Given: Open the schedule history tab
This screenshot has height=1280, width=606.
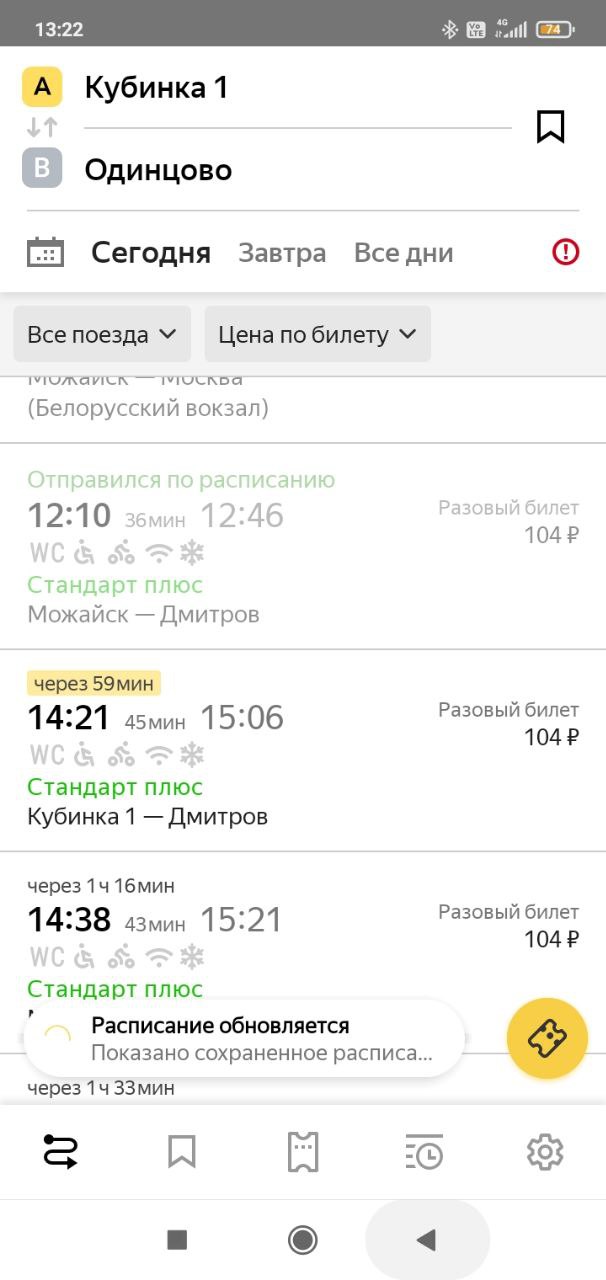Looking at the screenshot, I should pyautogui.click(x=424, y=1152).
